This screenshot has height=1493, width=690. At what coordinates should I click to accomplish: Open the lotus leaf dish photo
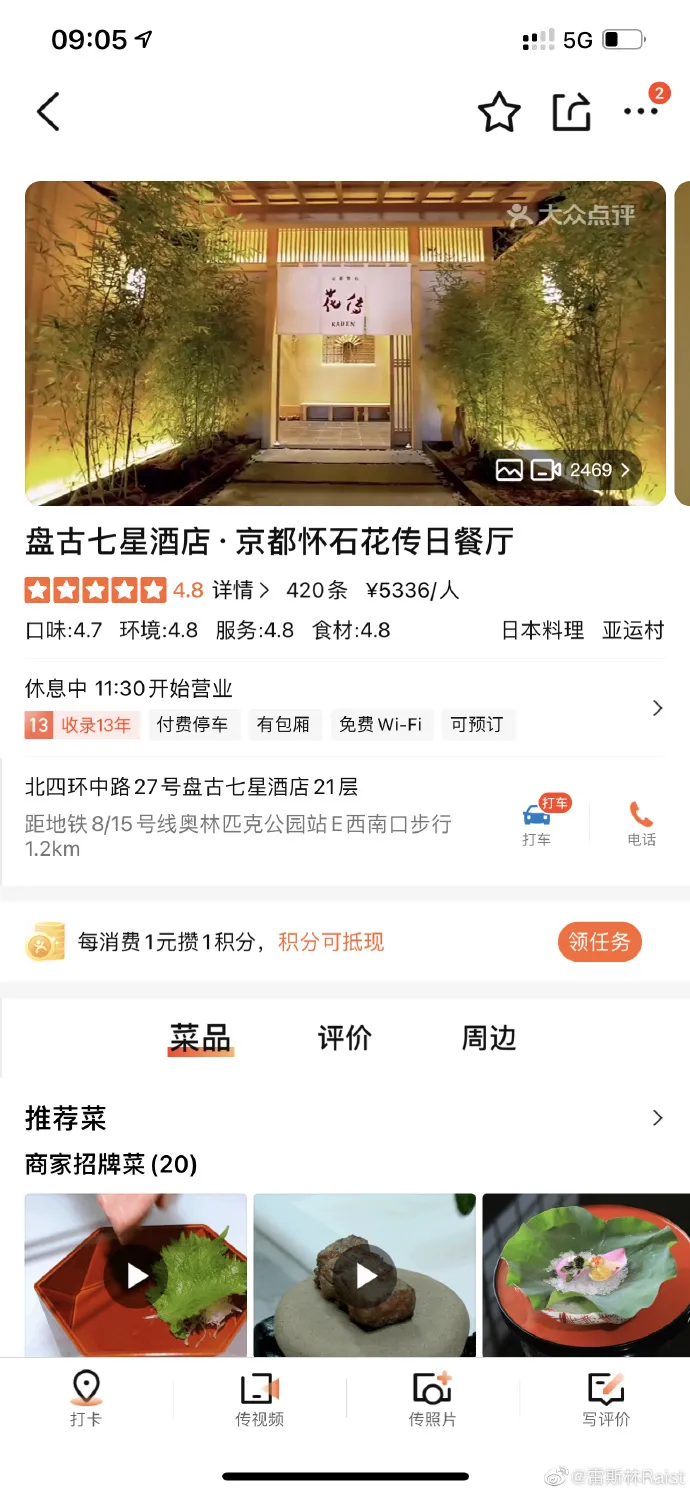585,1275
